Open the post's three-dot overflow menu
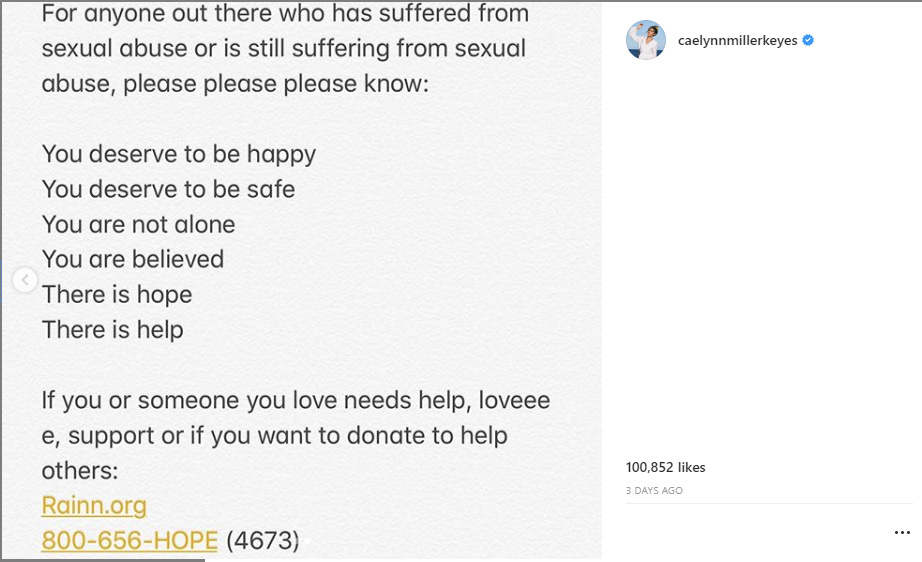The height and width of the screenshot is (562, 922). [902, 533]
